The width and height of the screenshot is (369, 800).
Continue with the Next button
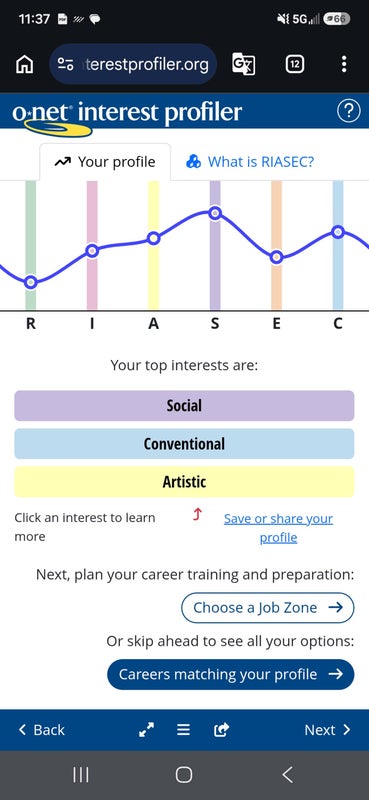tap(328, 730)
